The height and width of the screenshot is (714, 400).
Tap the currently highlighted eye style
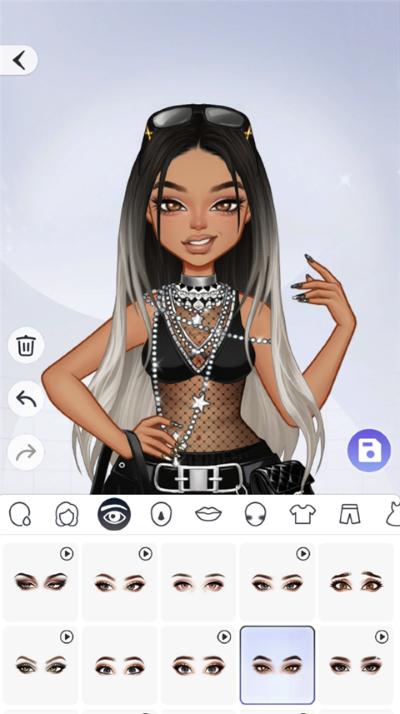click(277, 665)
